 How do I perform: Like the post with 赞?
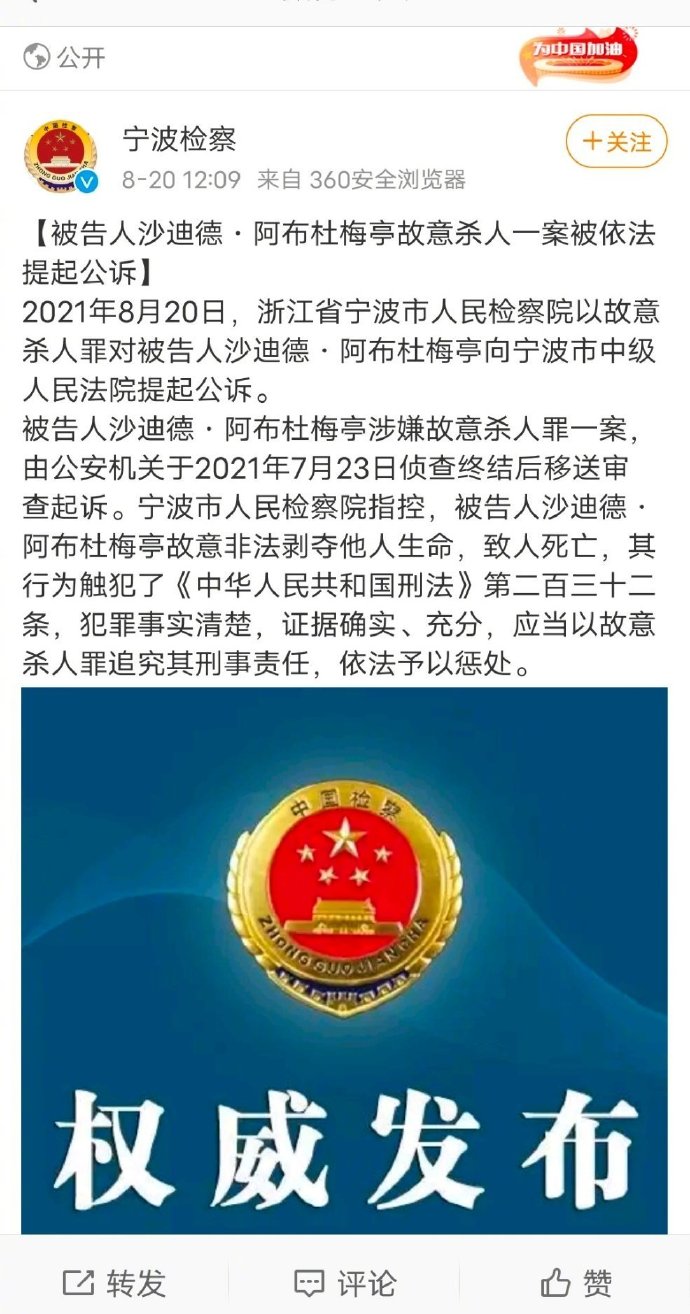pos(575,1283)
